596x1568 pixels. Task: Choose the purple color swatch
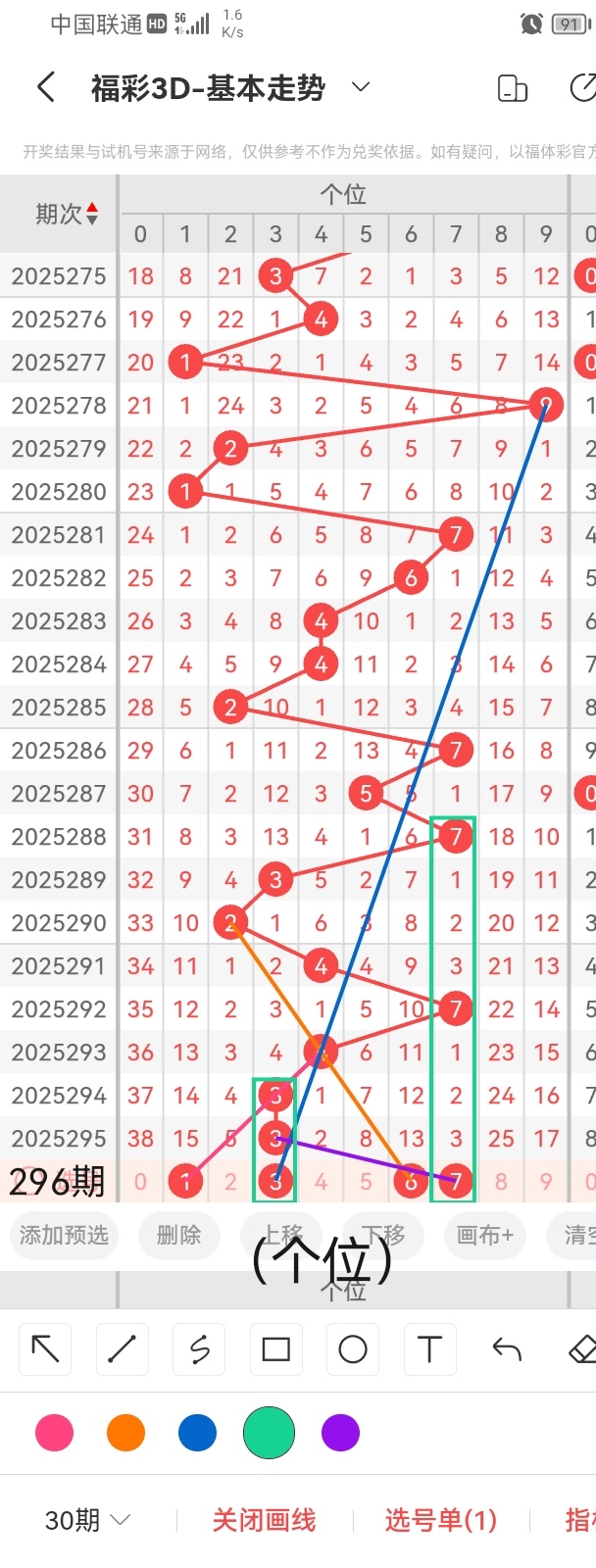point(340,1433)
